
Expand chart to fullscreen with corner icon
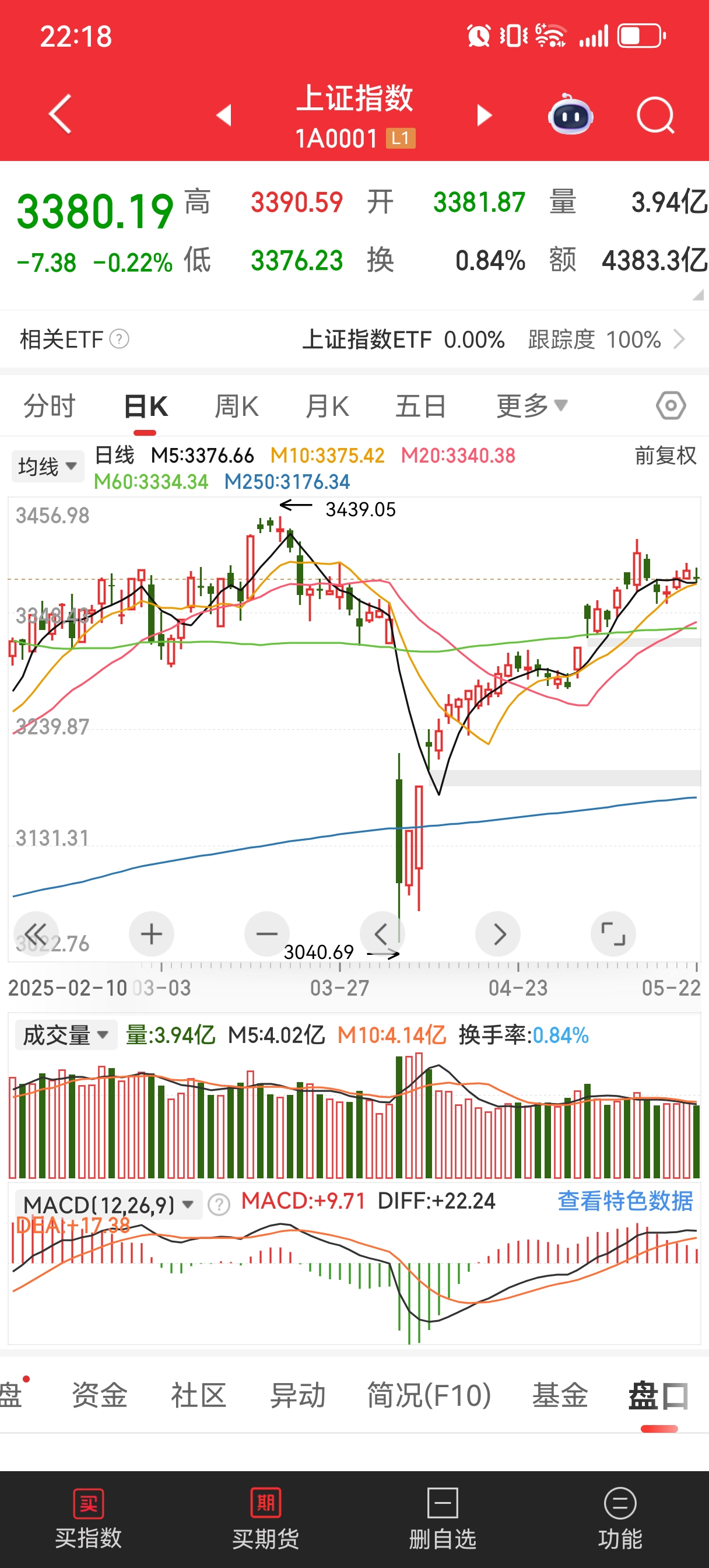(613, 933)
